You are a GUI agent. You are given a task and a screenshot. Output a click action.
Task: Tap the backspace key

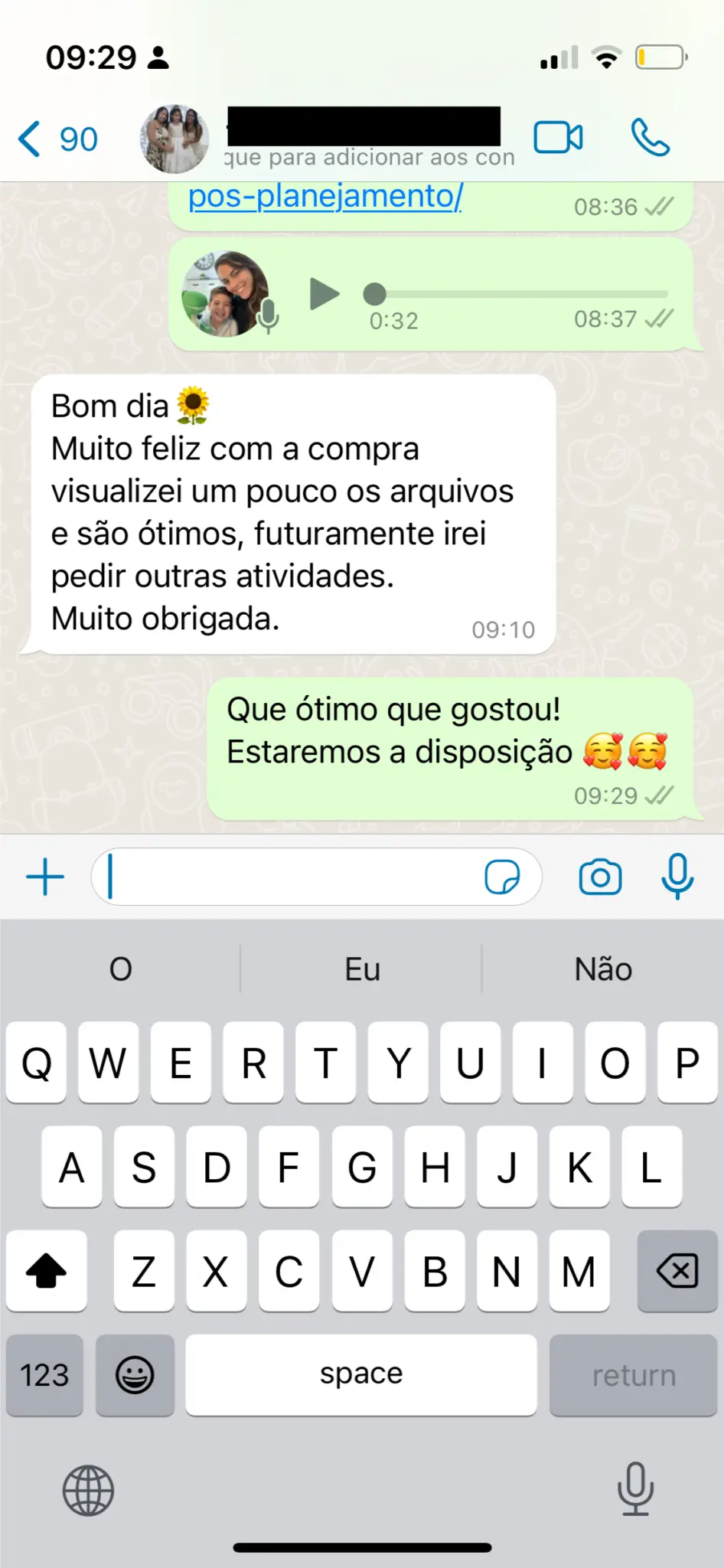(677, 1272)
